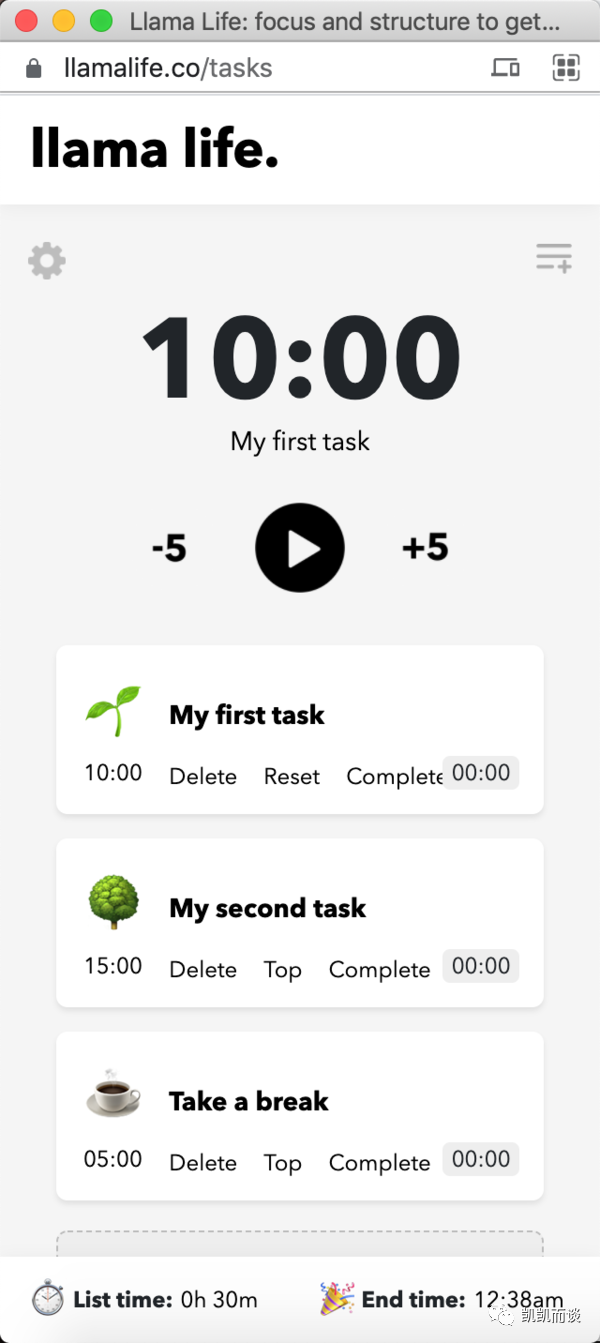The width and height of the screenshot is (600, 1343).
Task: Move Take a break to Top
Action: pos(283,1163)
